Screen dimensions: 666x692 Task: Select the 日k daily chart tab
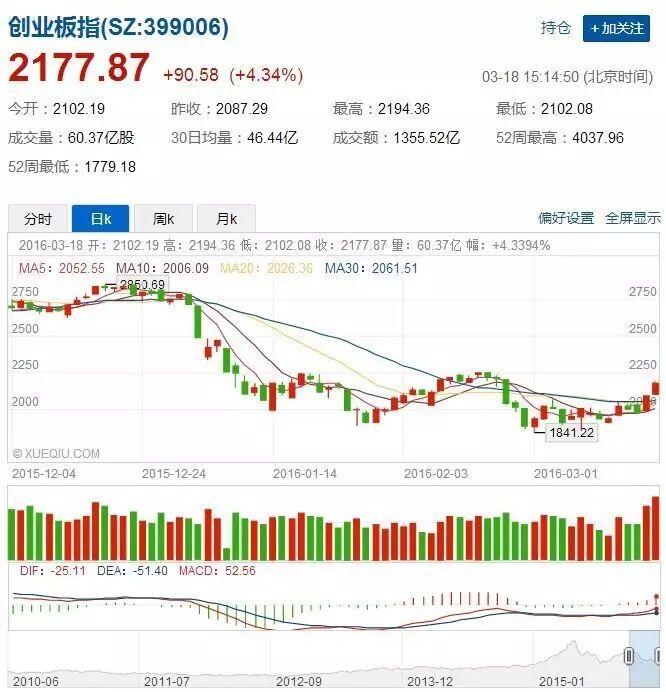click(101, 219)
